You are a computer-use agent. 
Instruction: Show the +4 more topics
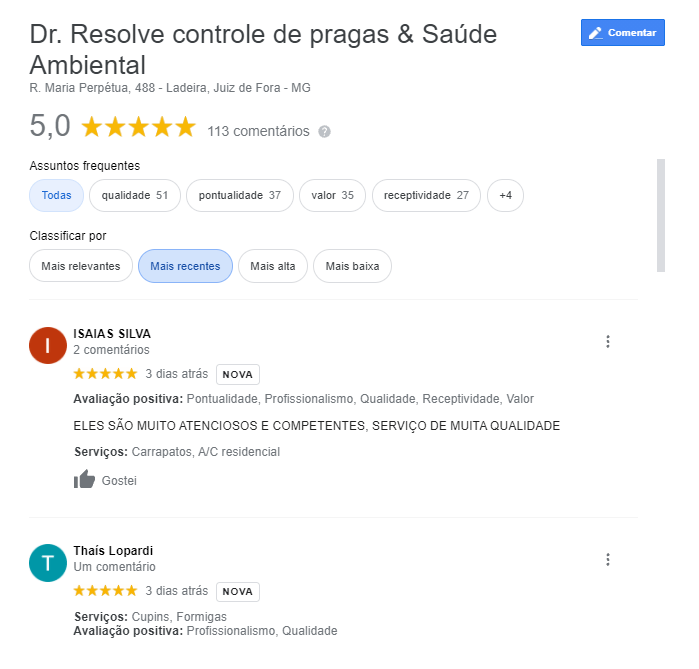(x=505, y=195)
